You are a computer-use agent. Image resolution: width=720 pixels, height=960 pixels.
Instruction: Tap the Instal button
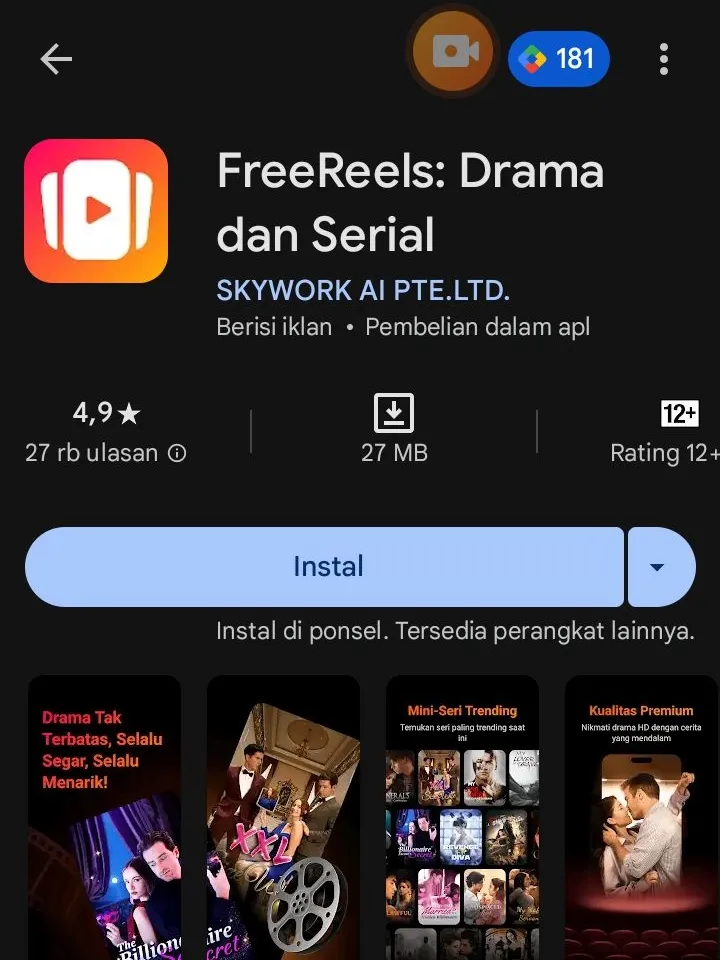pos(325,567)
